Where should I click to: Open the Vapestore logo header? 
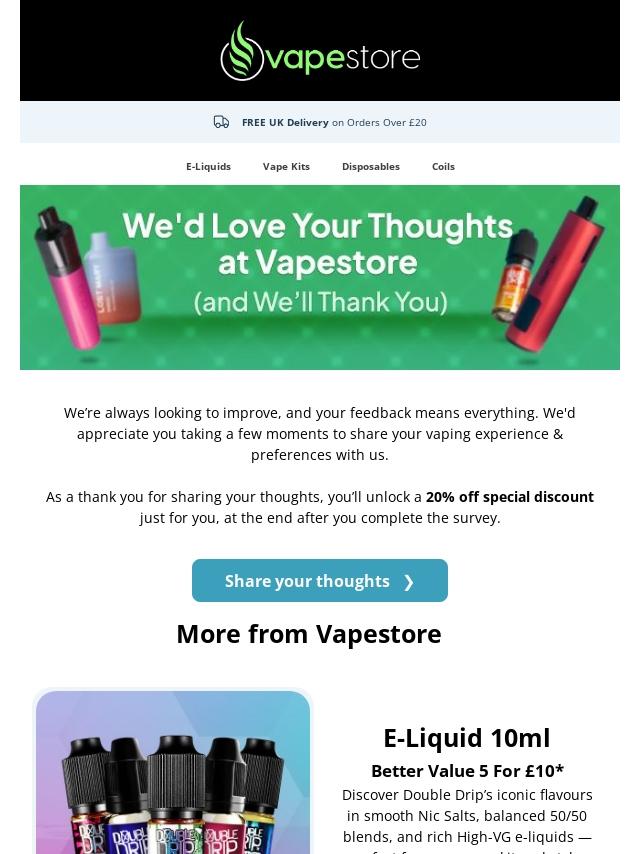tap(320, 51)
